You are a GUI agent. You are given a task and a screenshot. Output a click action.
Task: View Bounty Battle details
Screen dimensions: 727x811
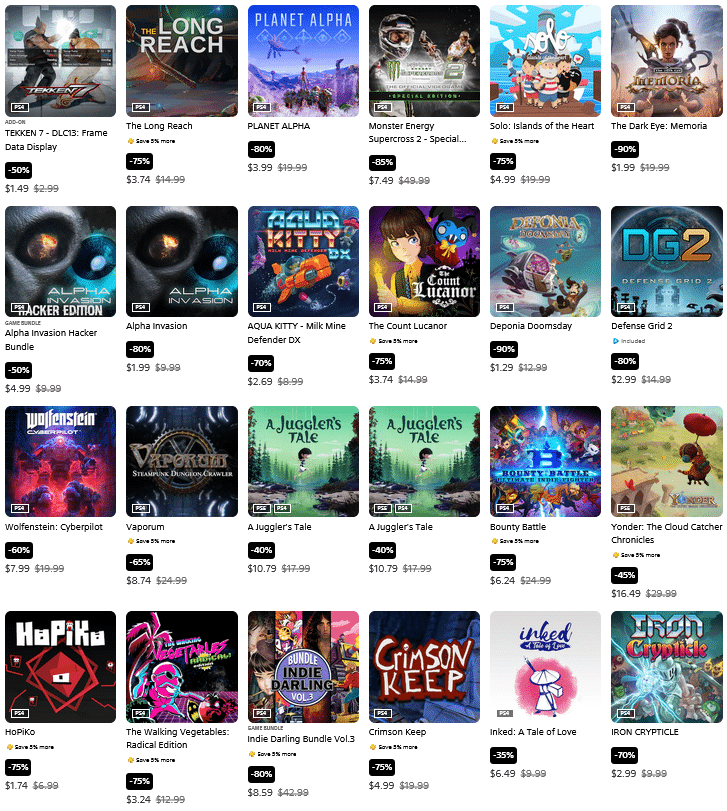[545, 461]
